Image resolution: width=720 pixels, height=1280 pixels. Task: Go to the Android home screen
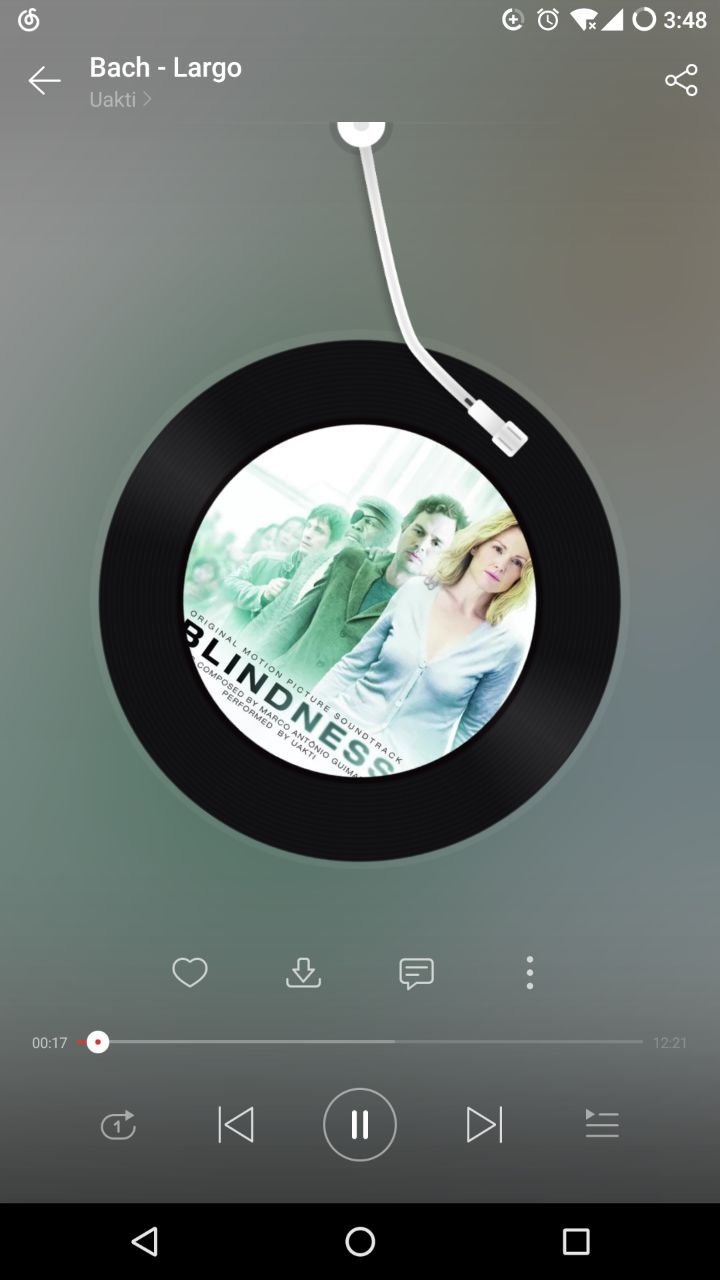tap(360, 1242)
